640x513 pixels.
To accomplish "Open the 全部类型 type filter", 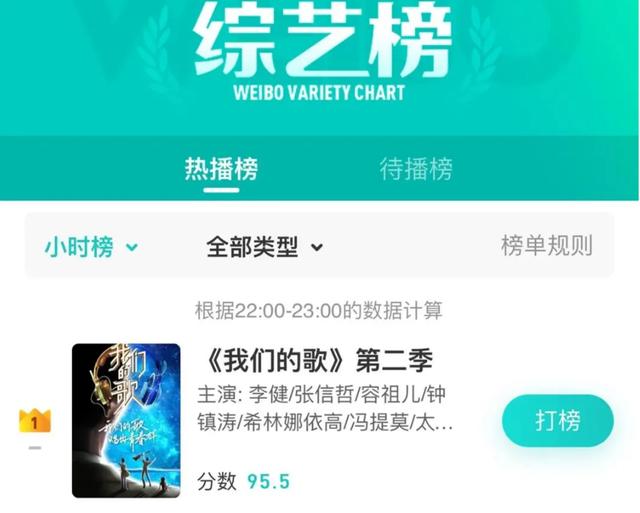I will pyautogui.click(x=264, y=246).
